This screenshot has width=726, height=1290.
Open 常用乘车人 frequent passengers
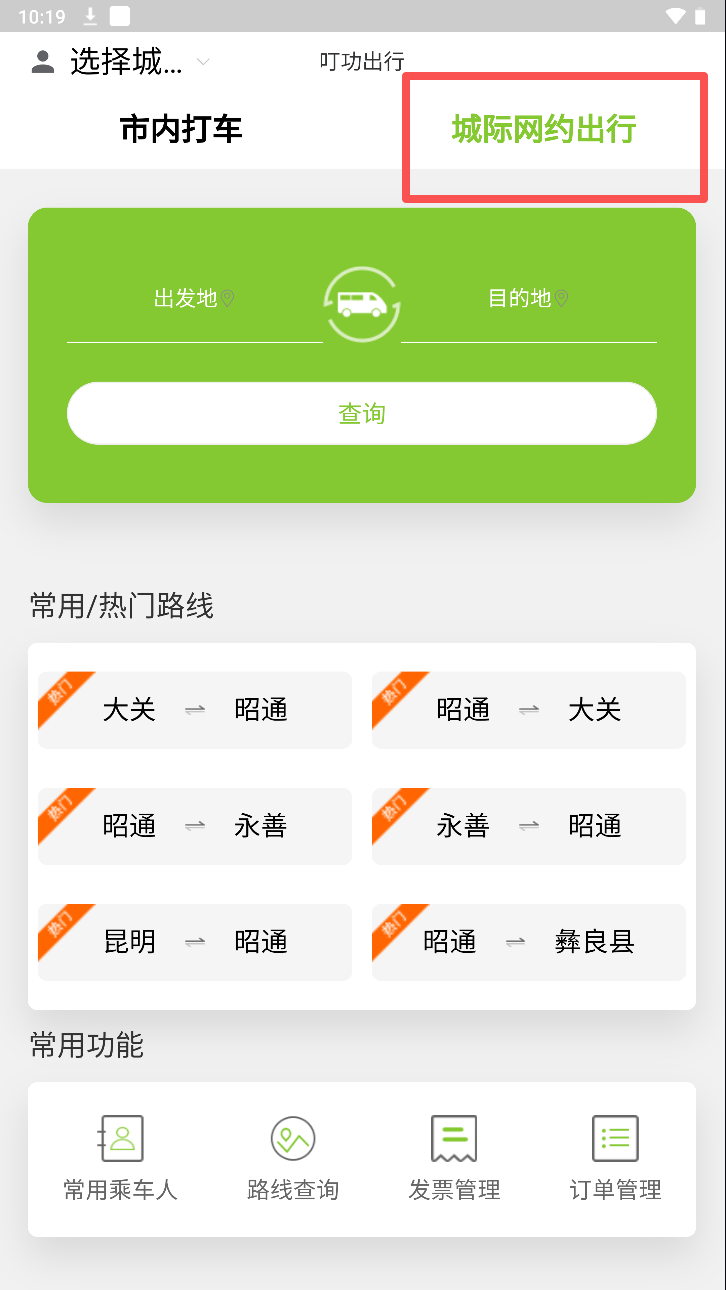(x=121, y=1158)
